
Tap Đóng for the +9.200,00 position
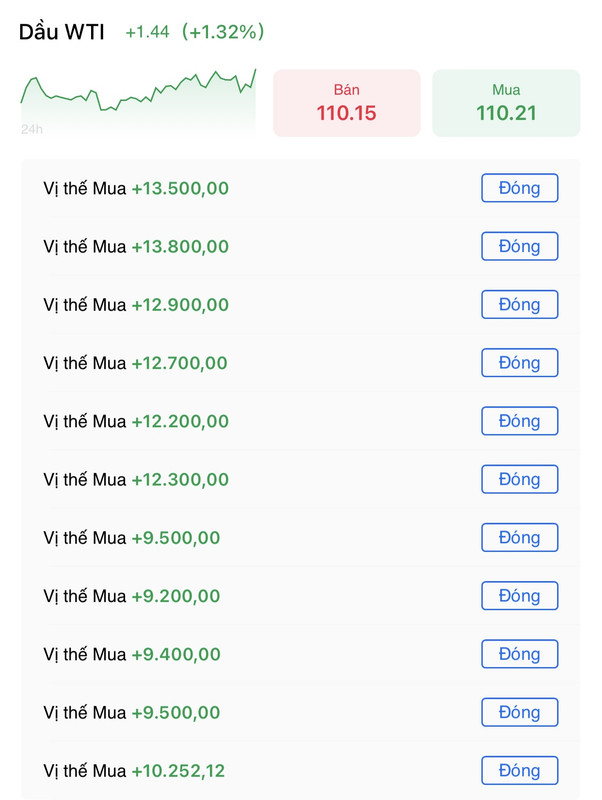[x=519, y=596]
